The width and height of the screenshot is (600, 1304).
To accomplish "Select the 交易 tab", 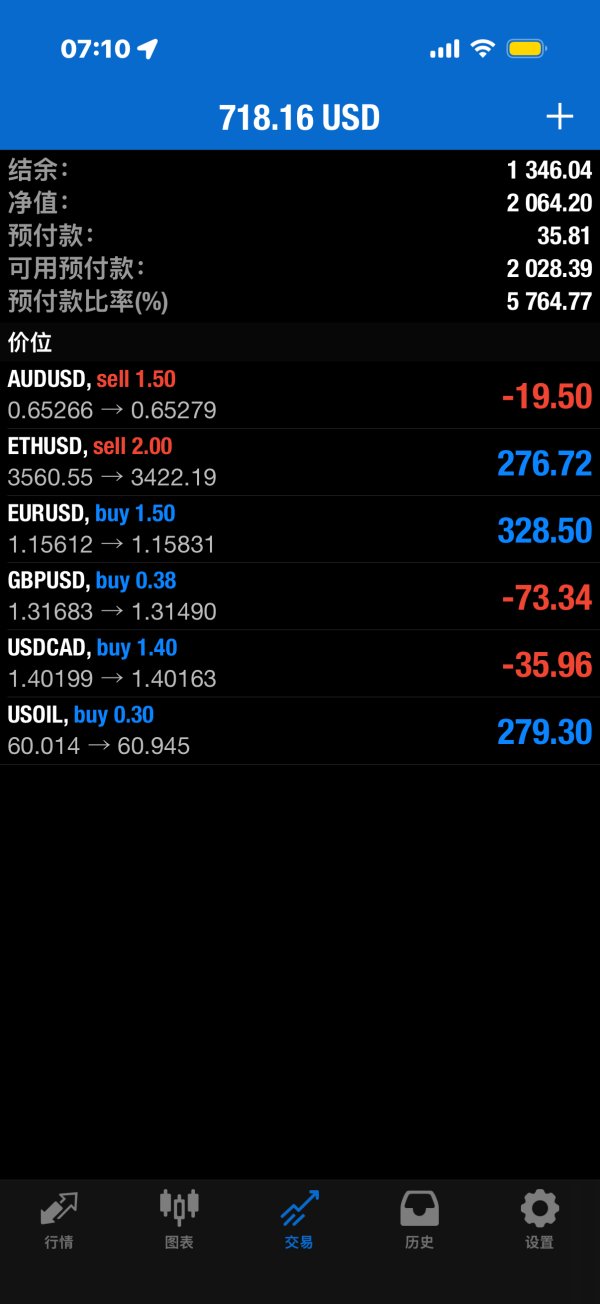I will pos(299,1220).
